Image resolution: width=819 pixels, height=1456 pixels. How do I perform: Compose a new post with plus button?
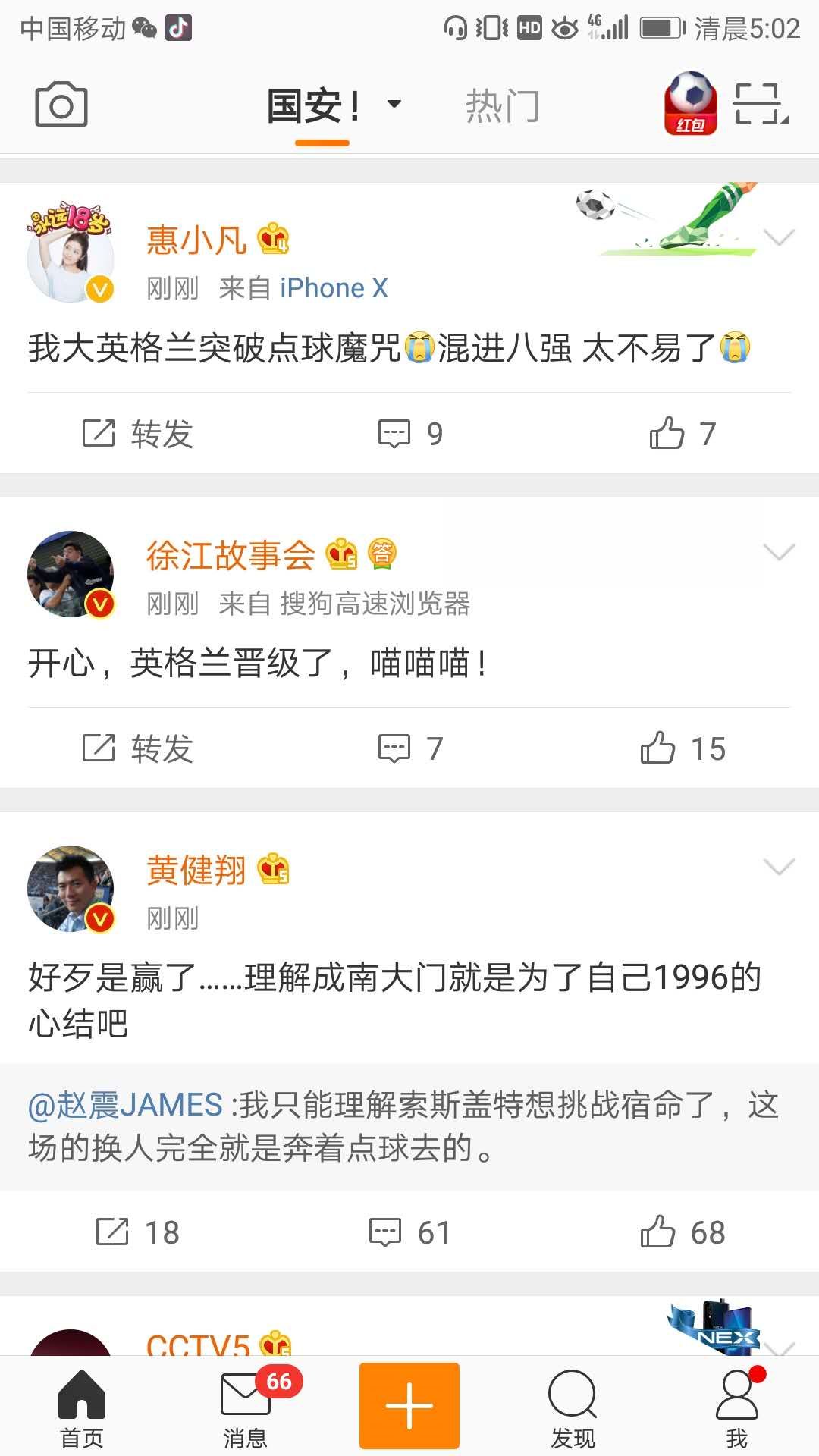pos(409,1405)
